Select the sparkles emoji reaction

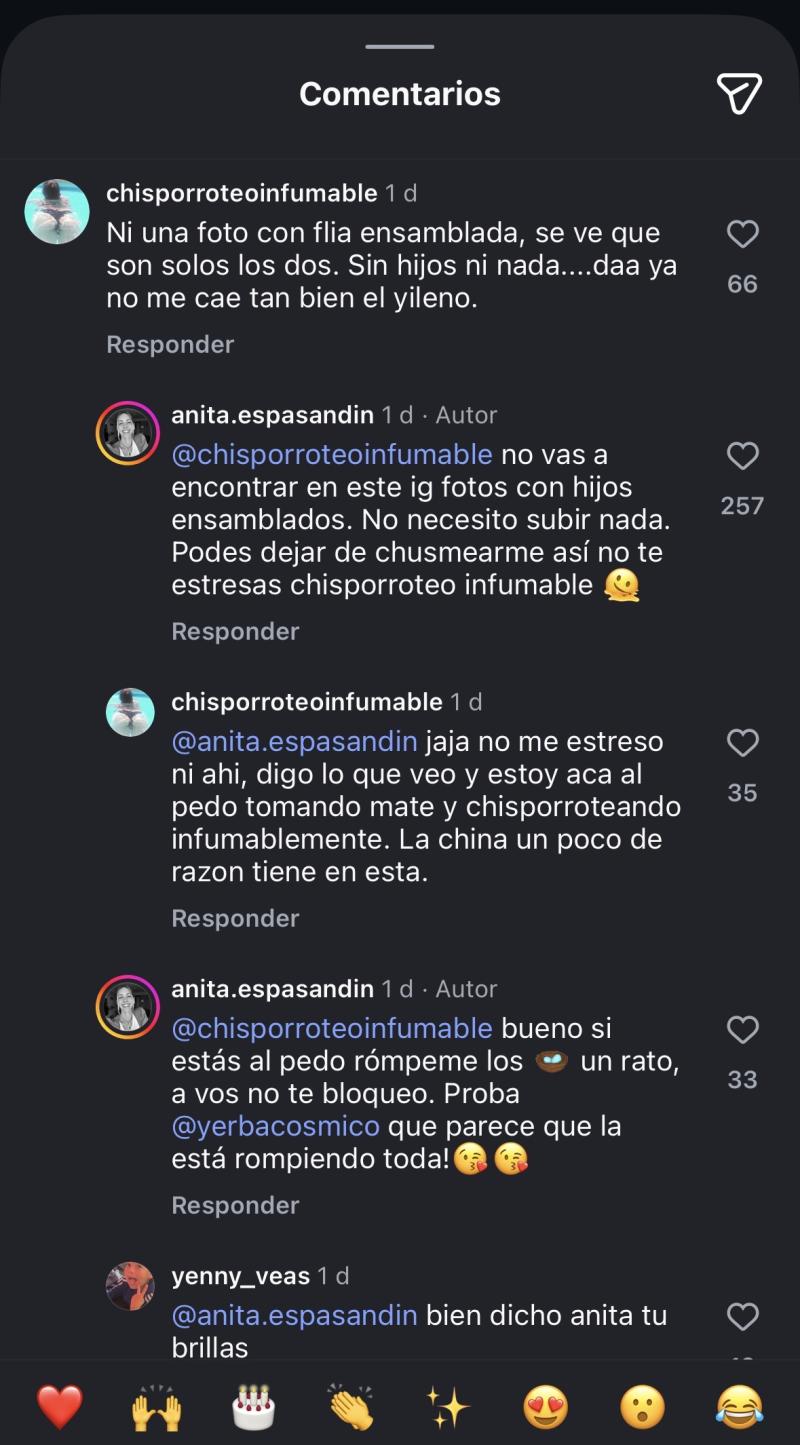tap(447, 1405)
